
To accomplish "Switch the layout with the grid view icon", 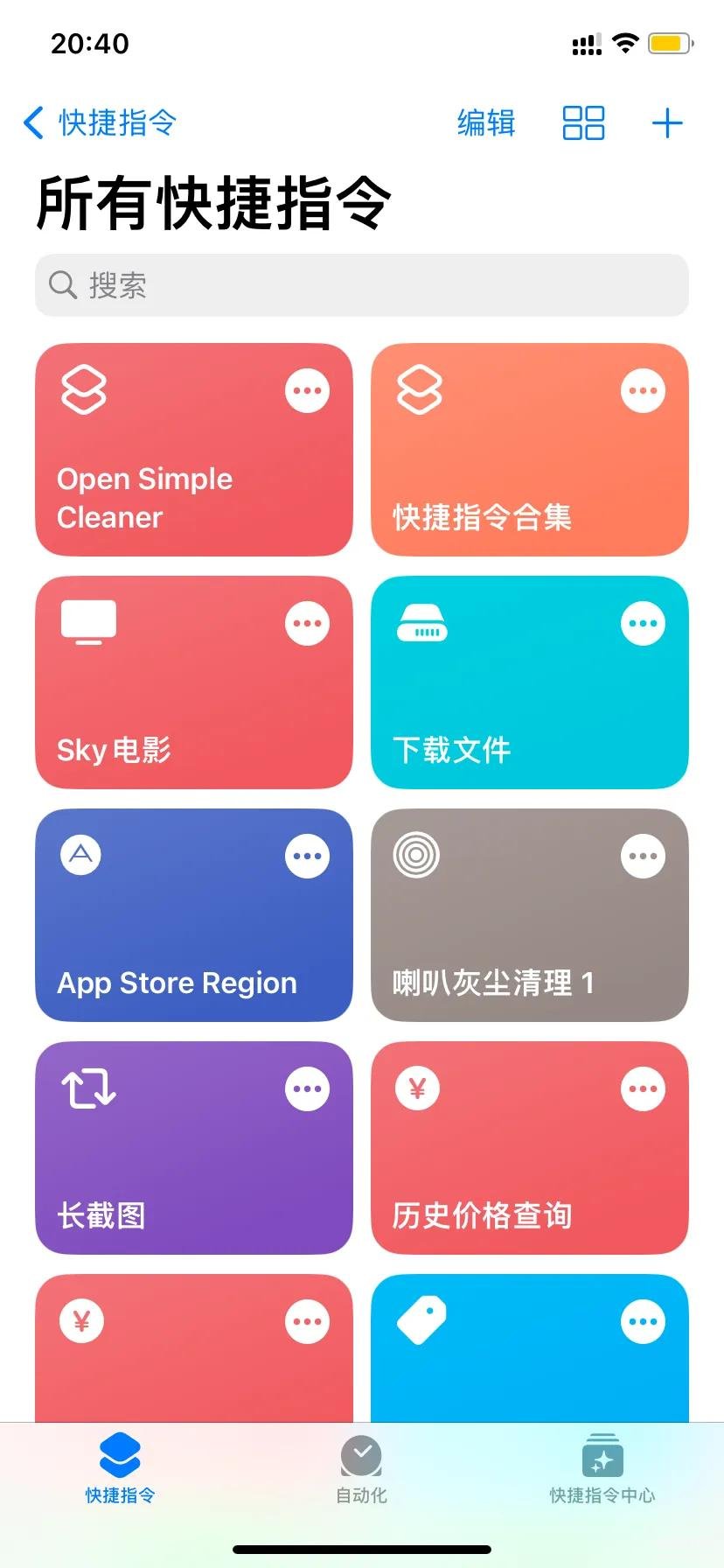I will tap(583, 123).
